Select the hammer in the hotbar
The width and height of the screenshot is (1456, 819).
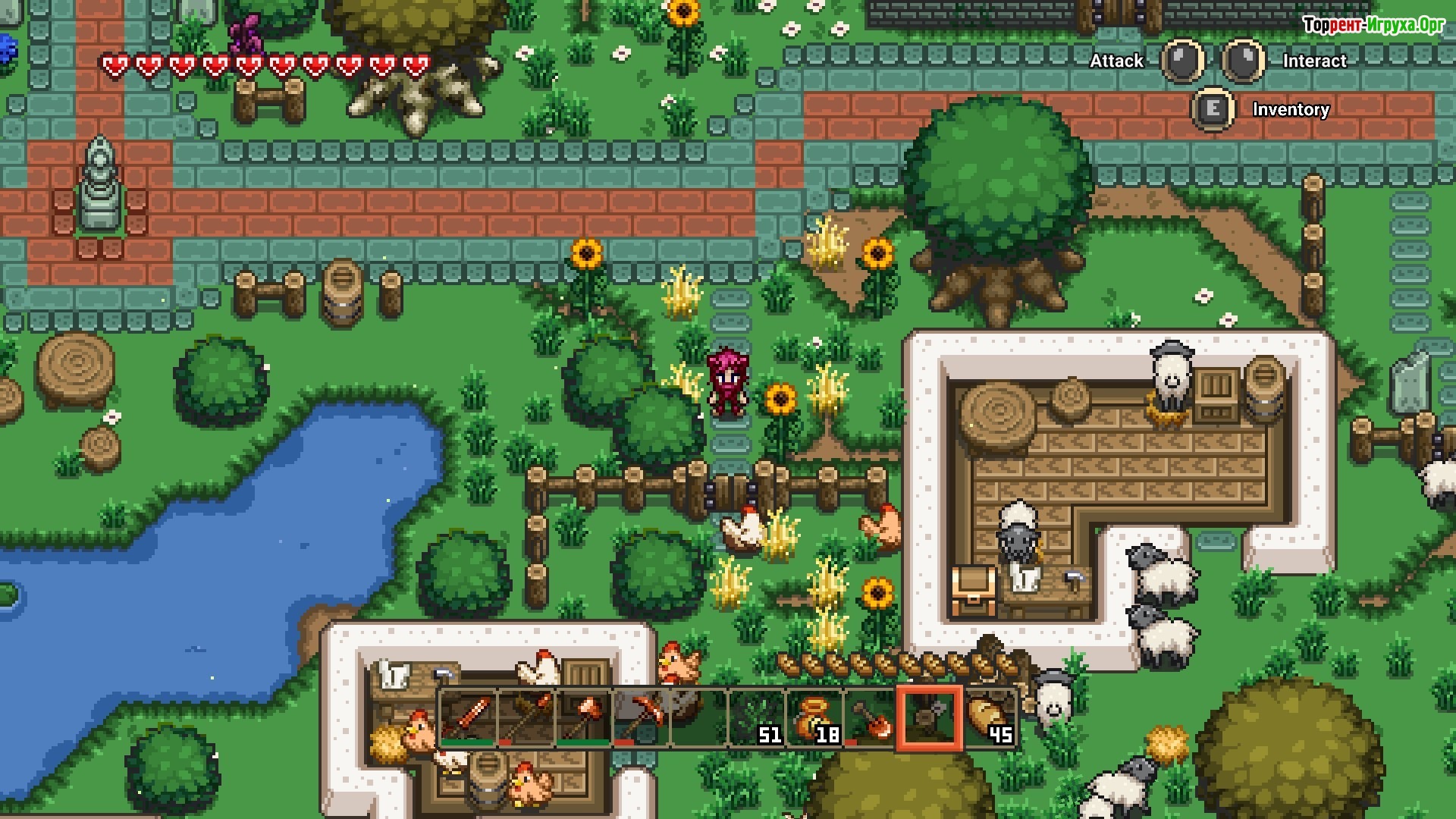click(x=583, y=718)
